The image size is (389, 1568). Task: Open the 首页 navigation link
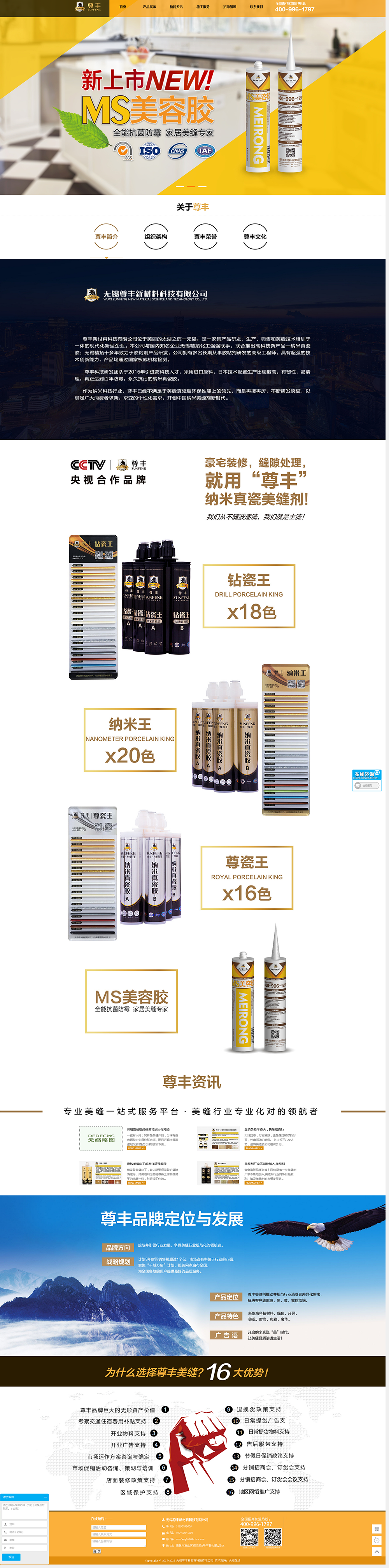pos(123,7)
